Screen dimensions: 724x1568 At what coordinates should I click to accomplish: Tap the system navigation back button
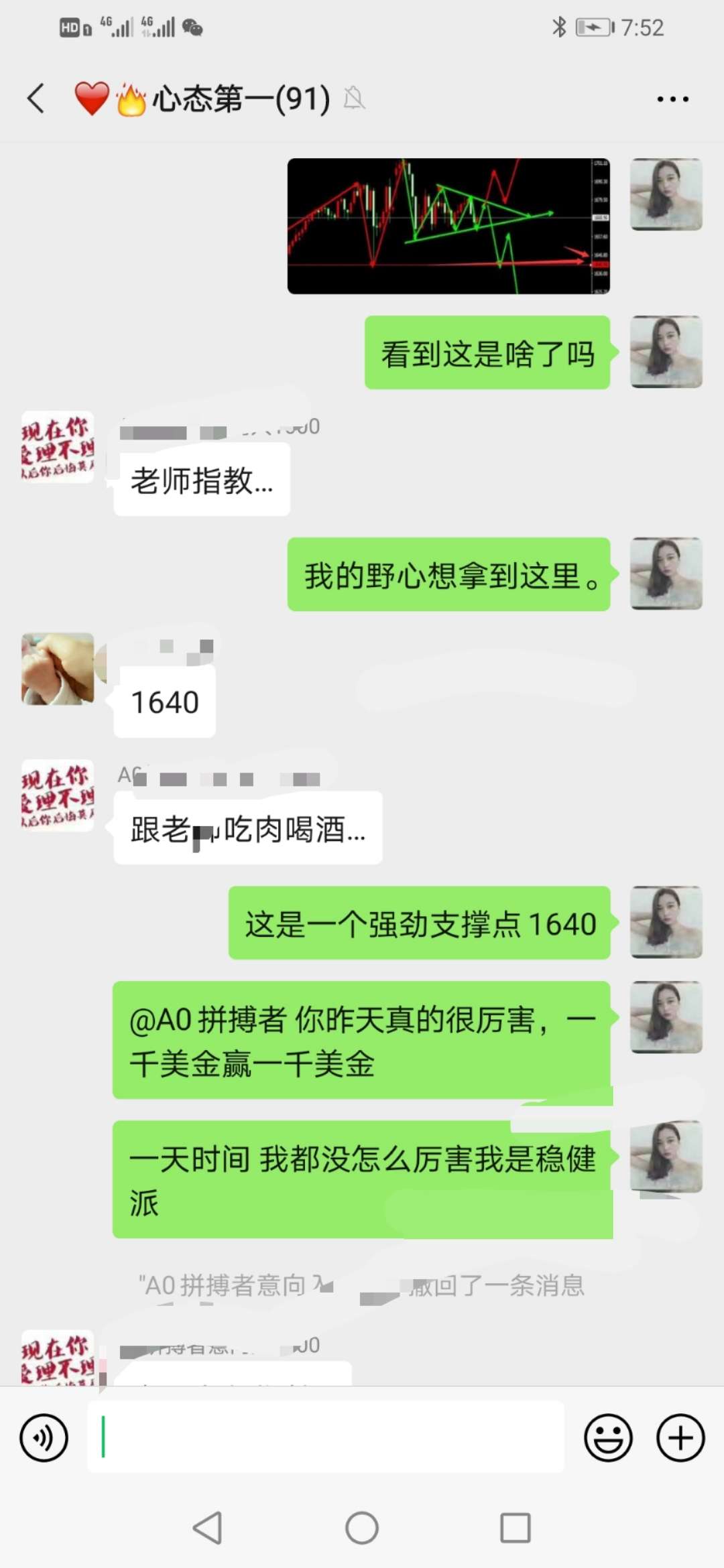coord(208,1528)
